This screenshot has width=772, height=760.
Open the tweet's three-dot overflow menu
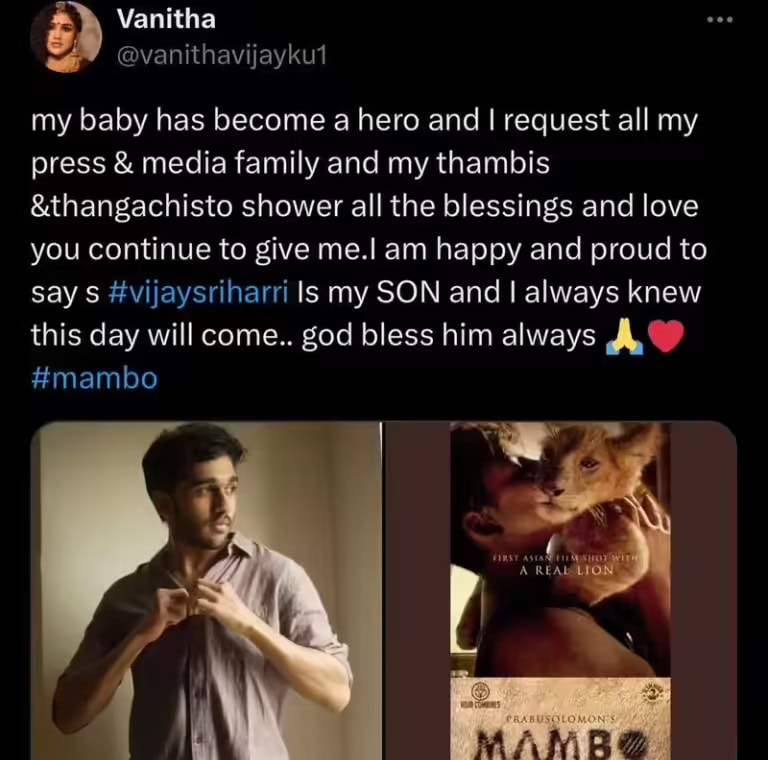[x=719, y=19]
